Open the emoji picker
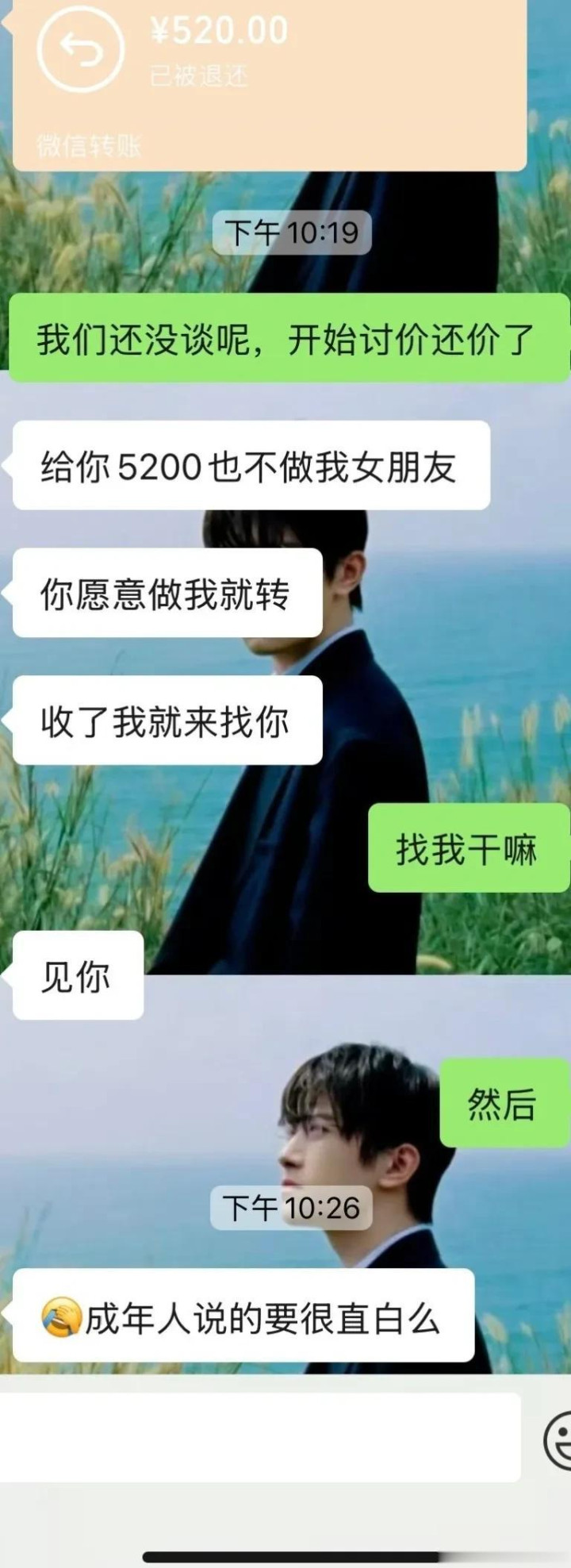571x1568 pixels. pyautogui.click(x=558, y=1438)
